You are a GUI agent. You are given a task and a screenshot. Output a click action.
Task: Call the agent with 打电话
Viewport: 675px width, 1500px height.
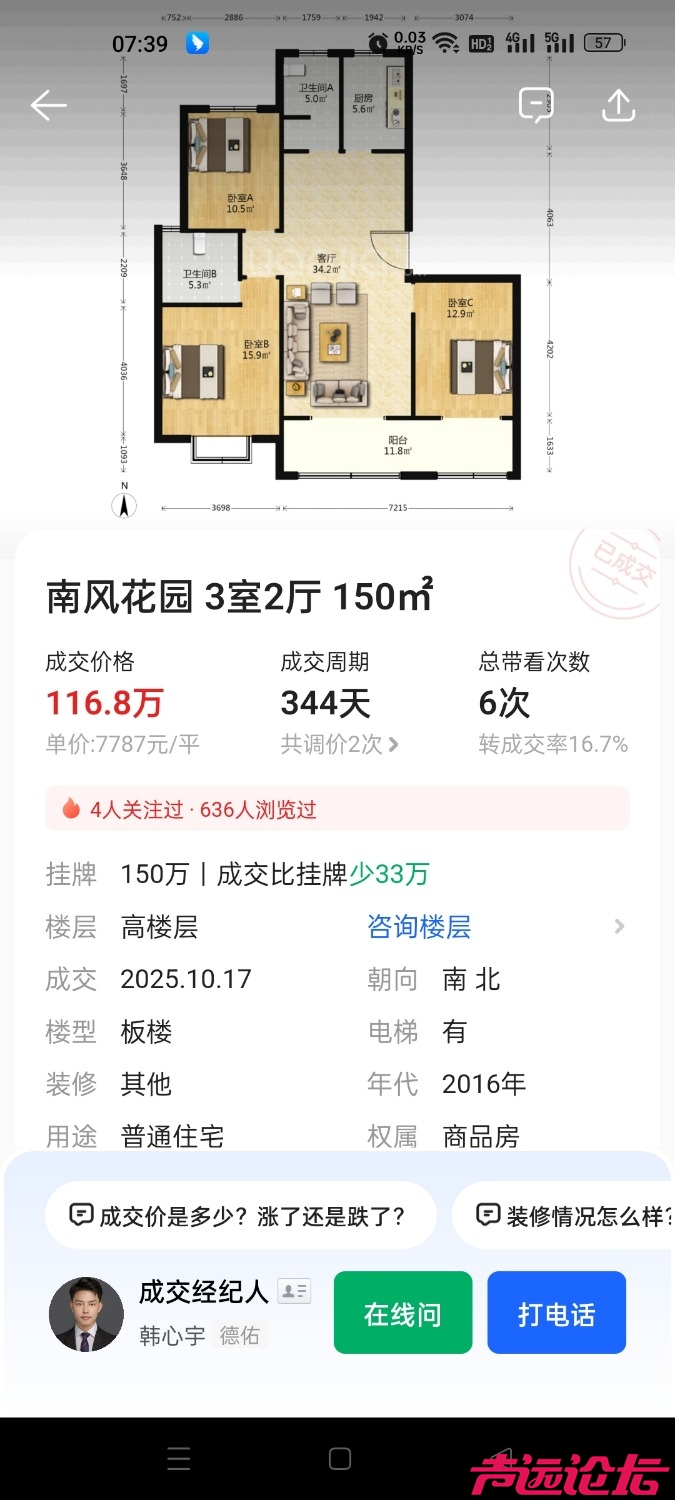point(556,1313)
